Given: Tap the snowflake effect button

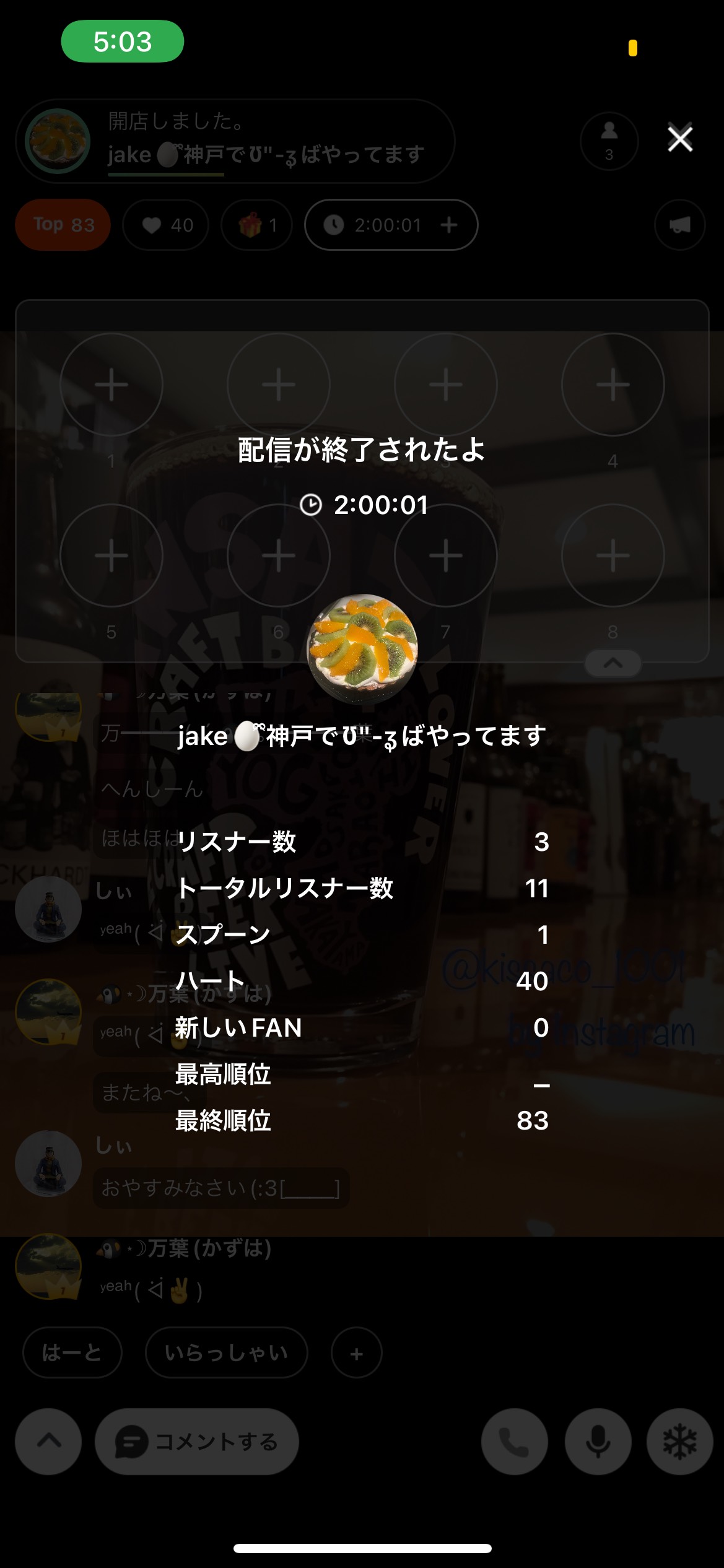Looking at the screenshot, I should [x=679, y=1442].
